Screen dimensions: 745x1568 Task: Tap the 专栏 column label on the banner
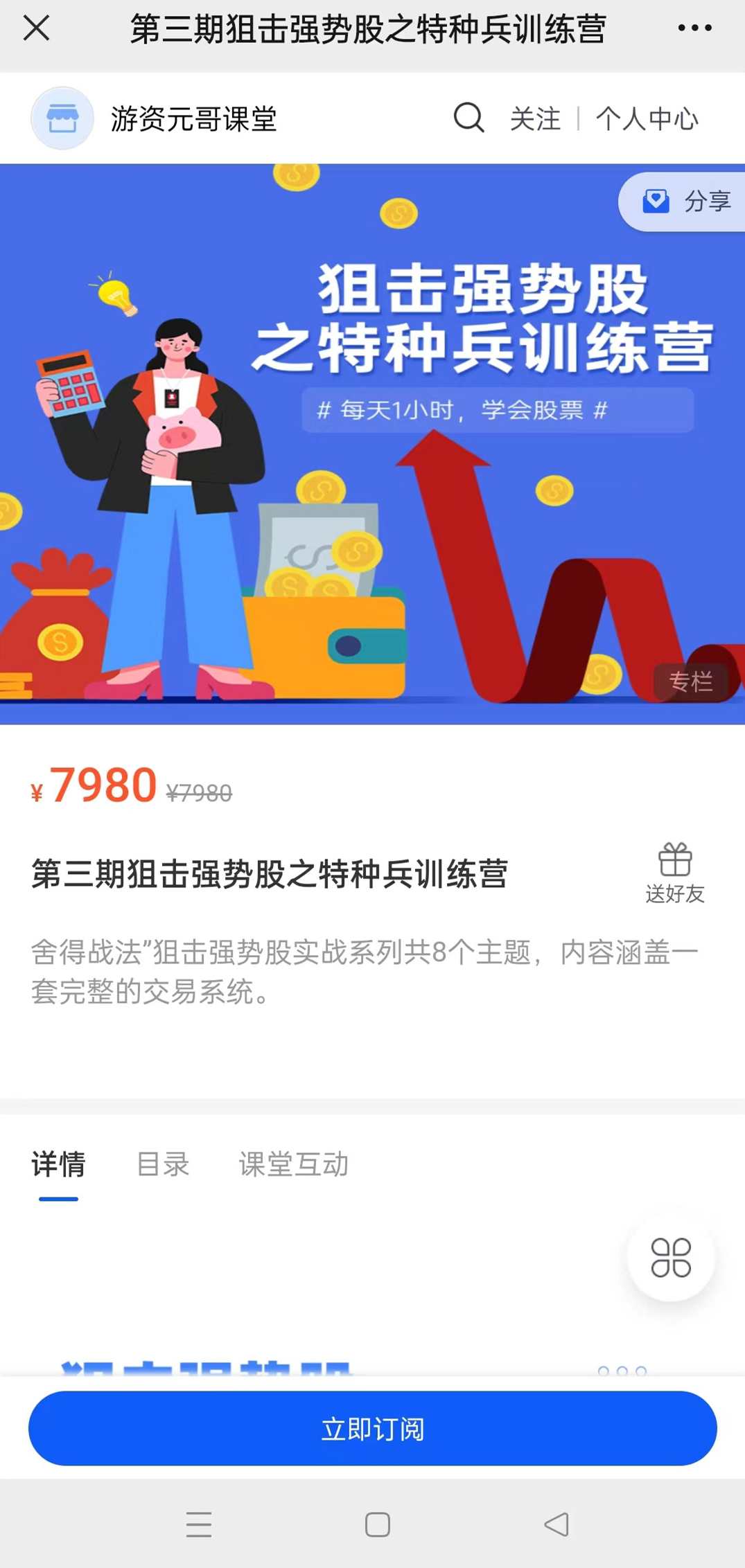[x=691, y=682]
